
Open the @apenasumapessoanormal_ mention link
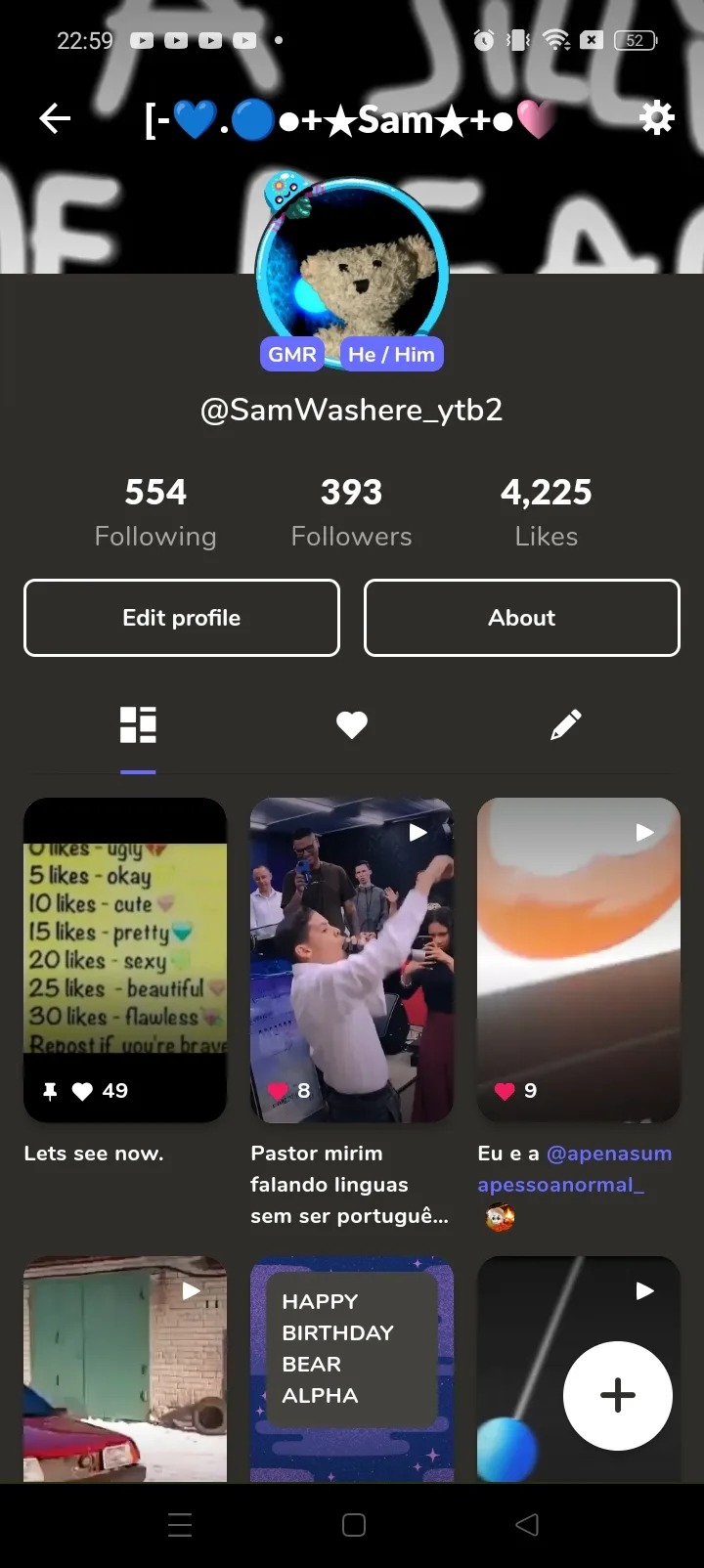575,1169
